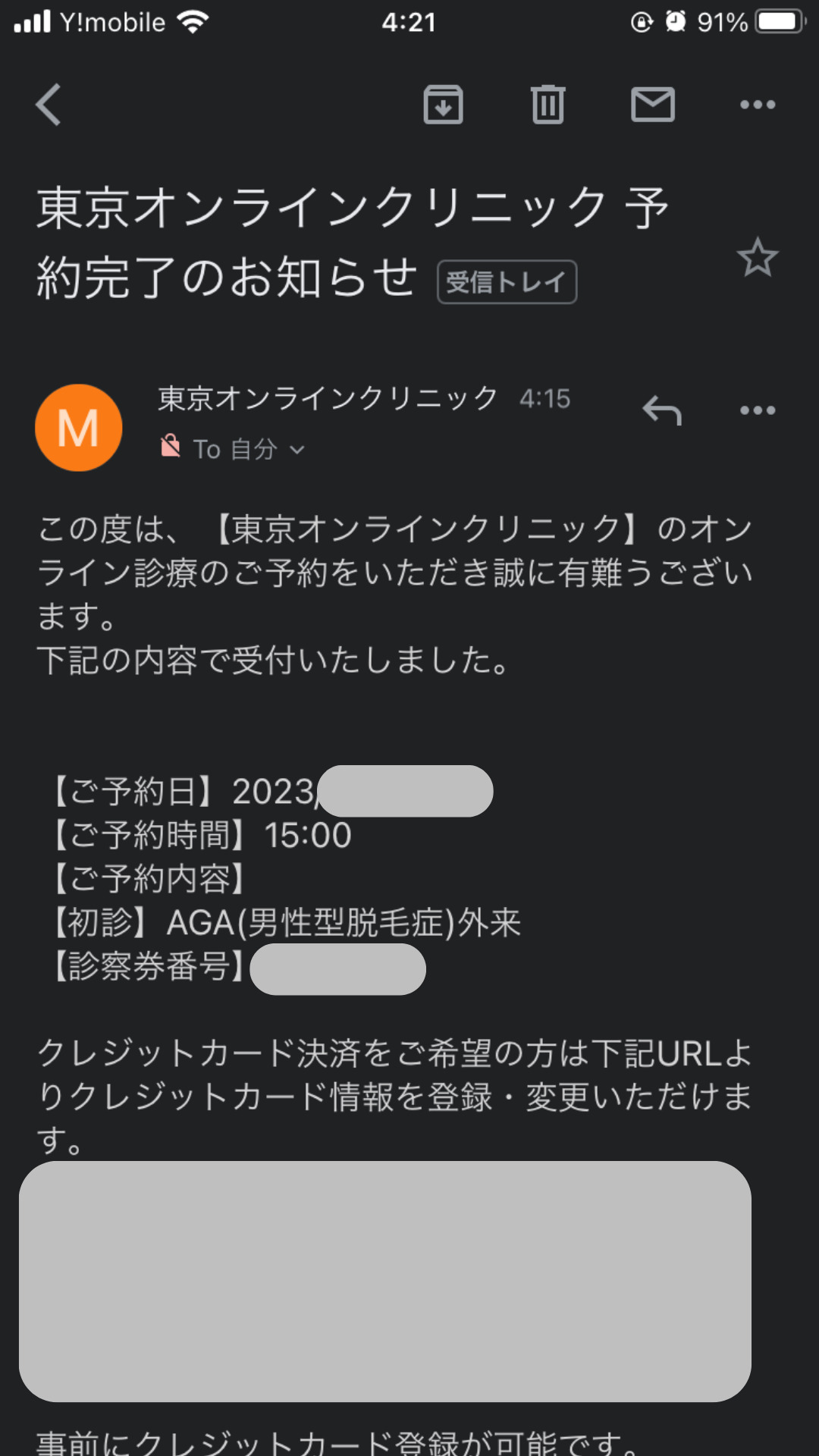The height and width of the screenshot is (1456, 819).
Task: Open the message's more options menu
Action: click(758, 410)
